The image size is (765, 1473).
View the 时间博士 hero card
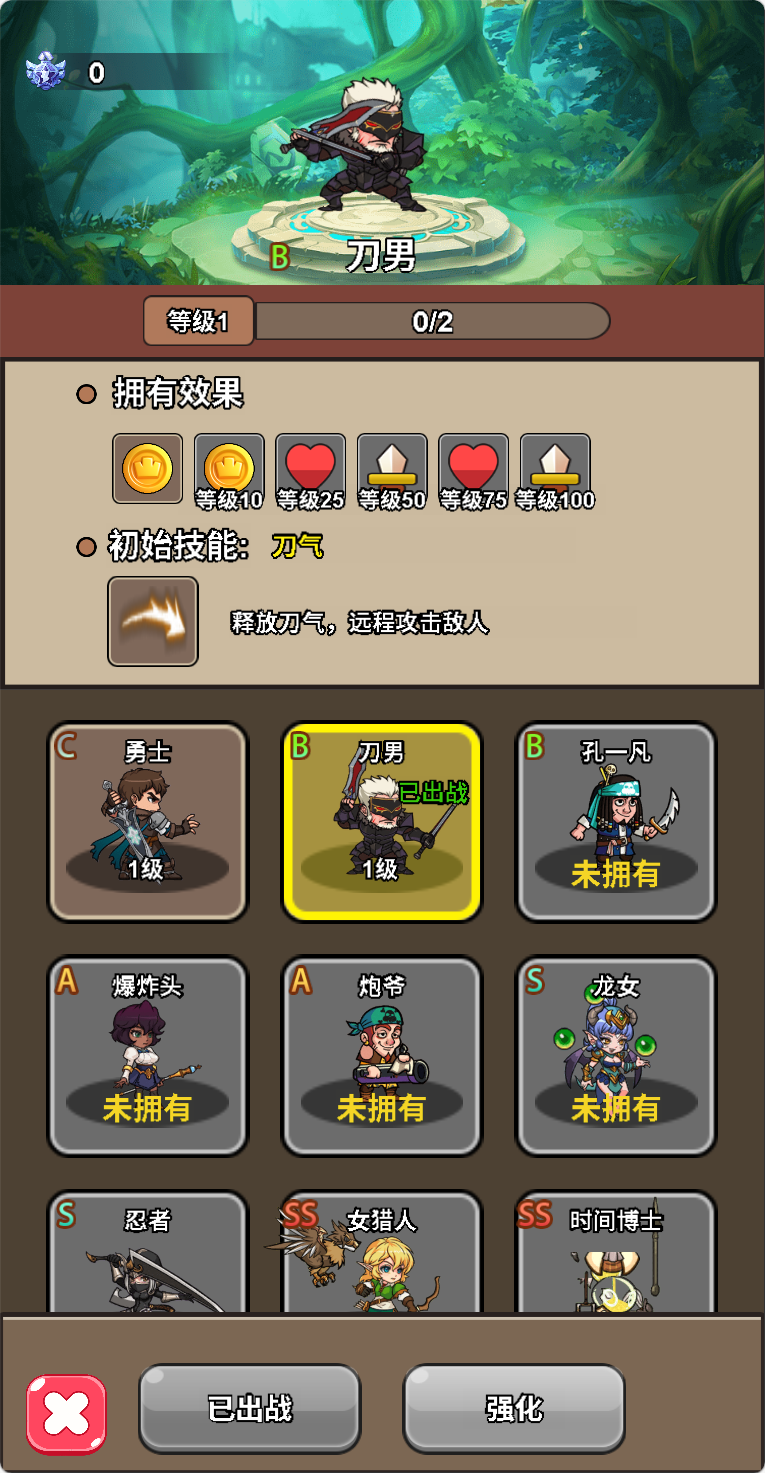click(x=616, y=1255)
